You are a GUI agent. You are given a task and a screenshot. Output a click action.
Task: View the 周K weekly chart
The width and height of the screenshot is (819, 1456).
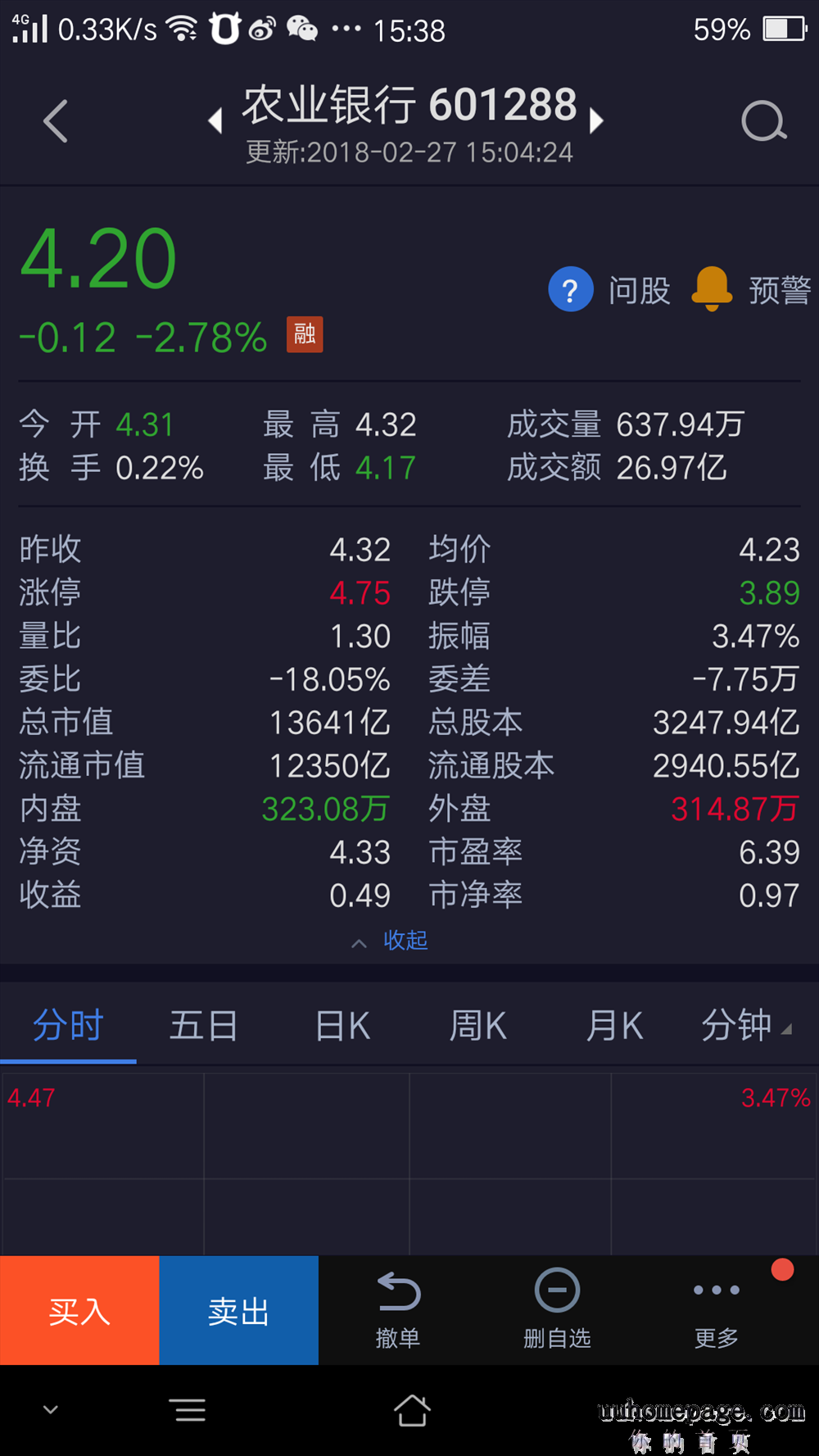(x=477, y=1026)
